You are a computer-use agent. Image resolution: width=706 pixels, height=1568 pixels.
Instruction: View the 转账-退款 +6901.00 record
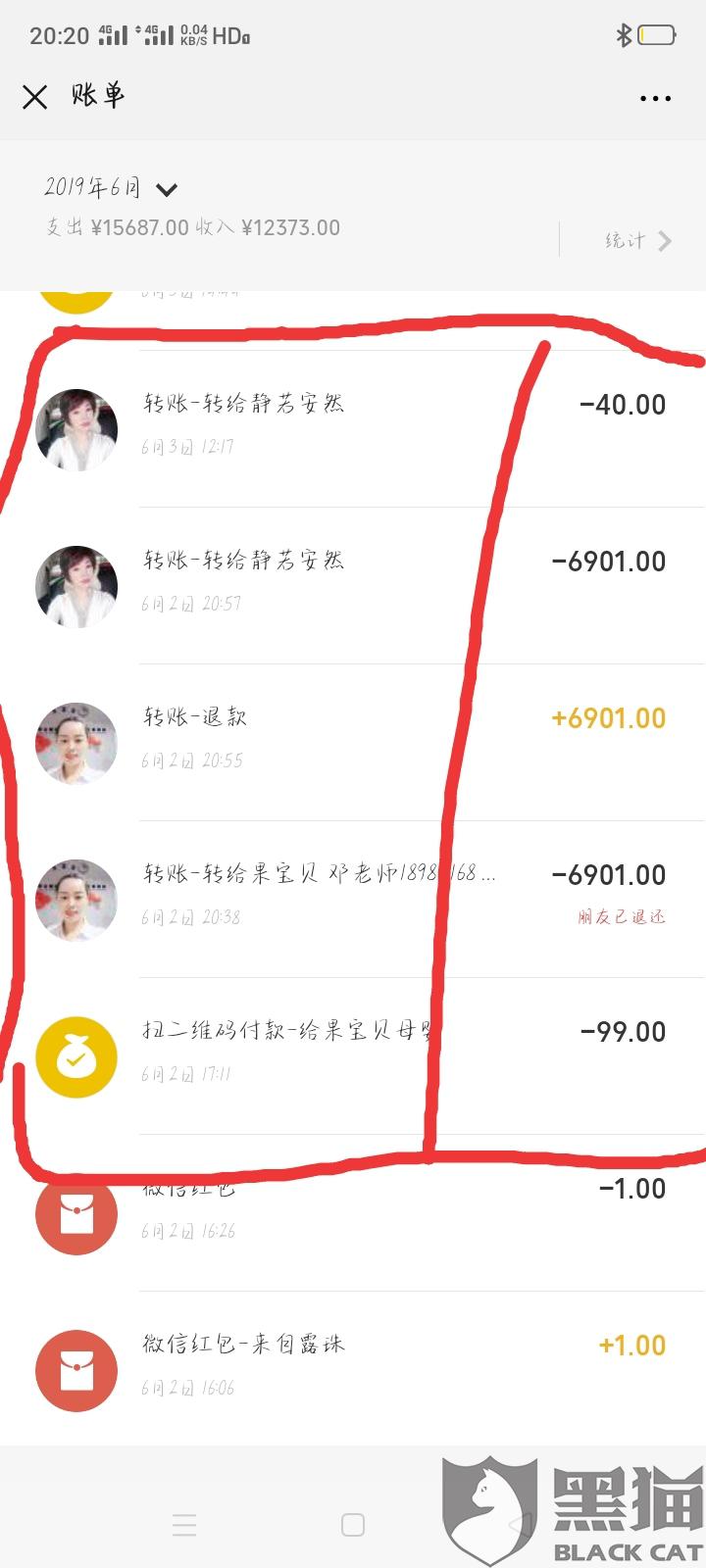[353, 738]
